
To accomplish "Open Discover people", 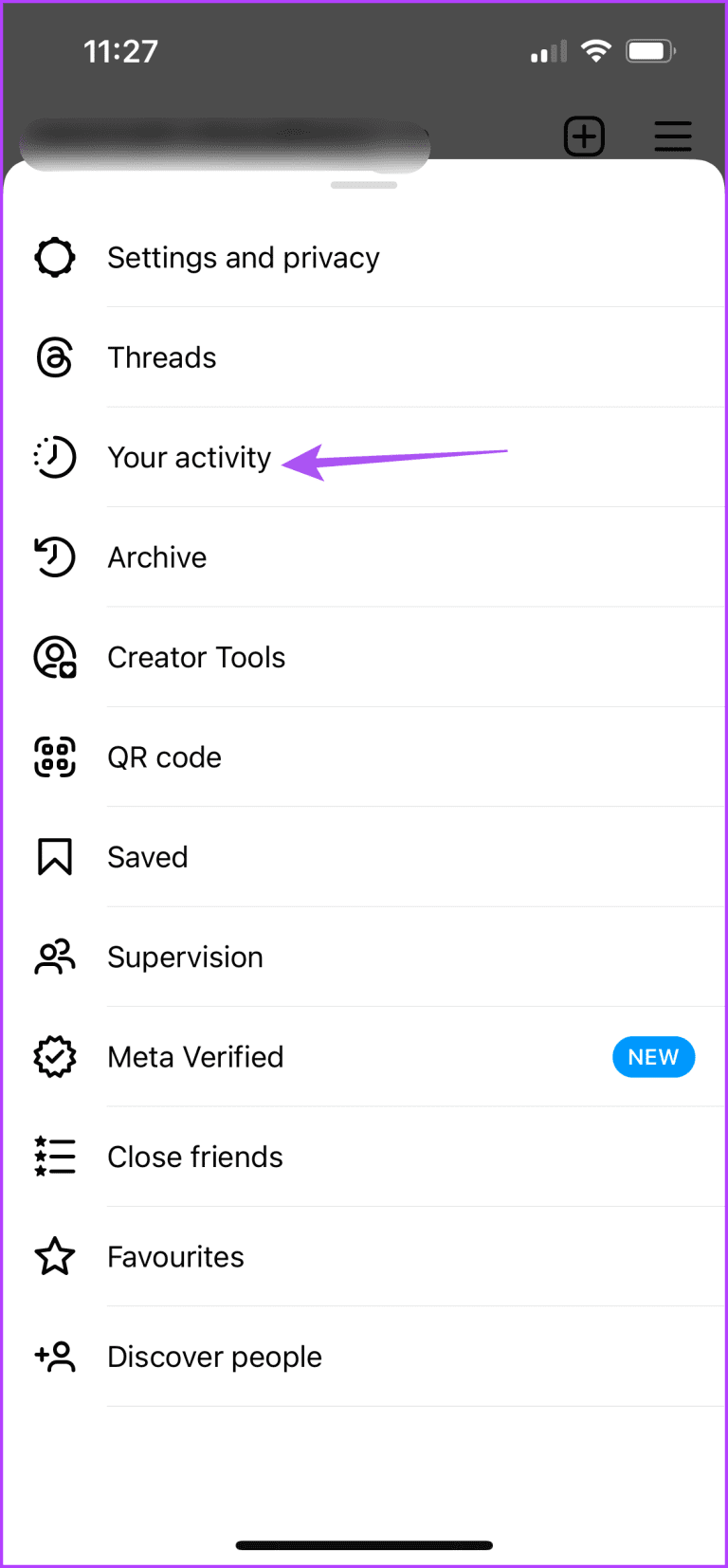I will (x=214, y=1356).
